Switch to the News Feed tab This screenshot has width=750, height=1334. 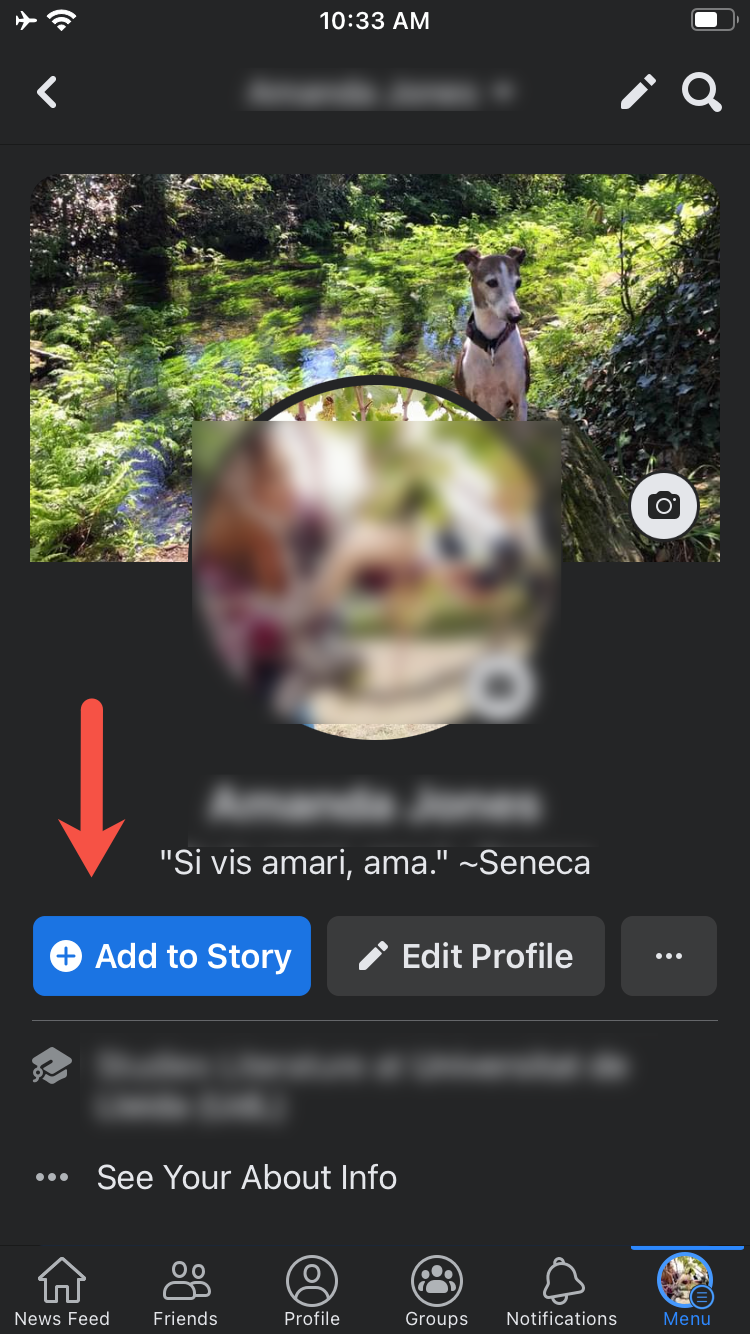tap(62, 1292)
